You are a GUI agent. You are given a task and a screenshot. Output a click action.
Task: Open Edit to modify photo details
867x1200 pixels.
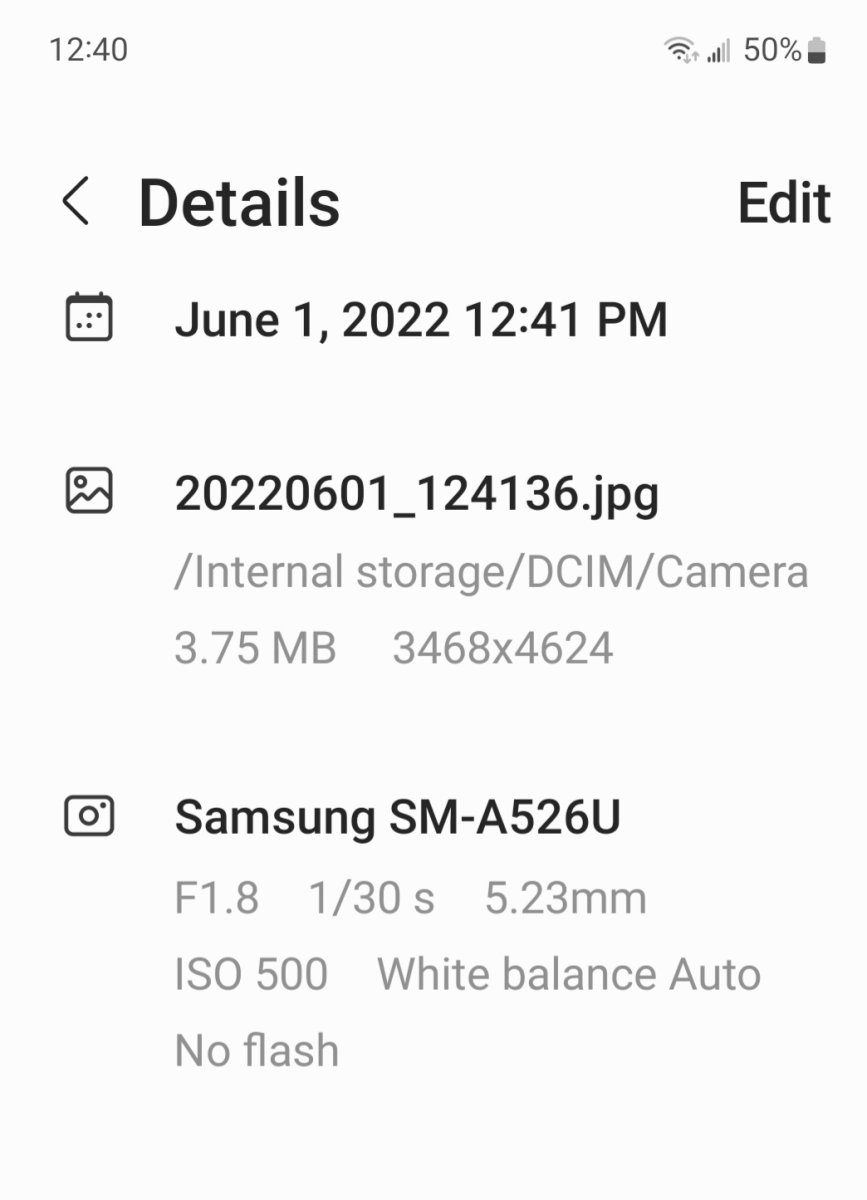coord(786,202)
